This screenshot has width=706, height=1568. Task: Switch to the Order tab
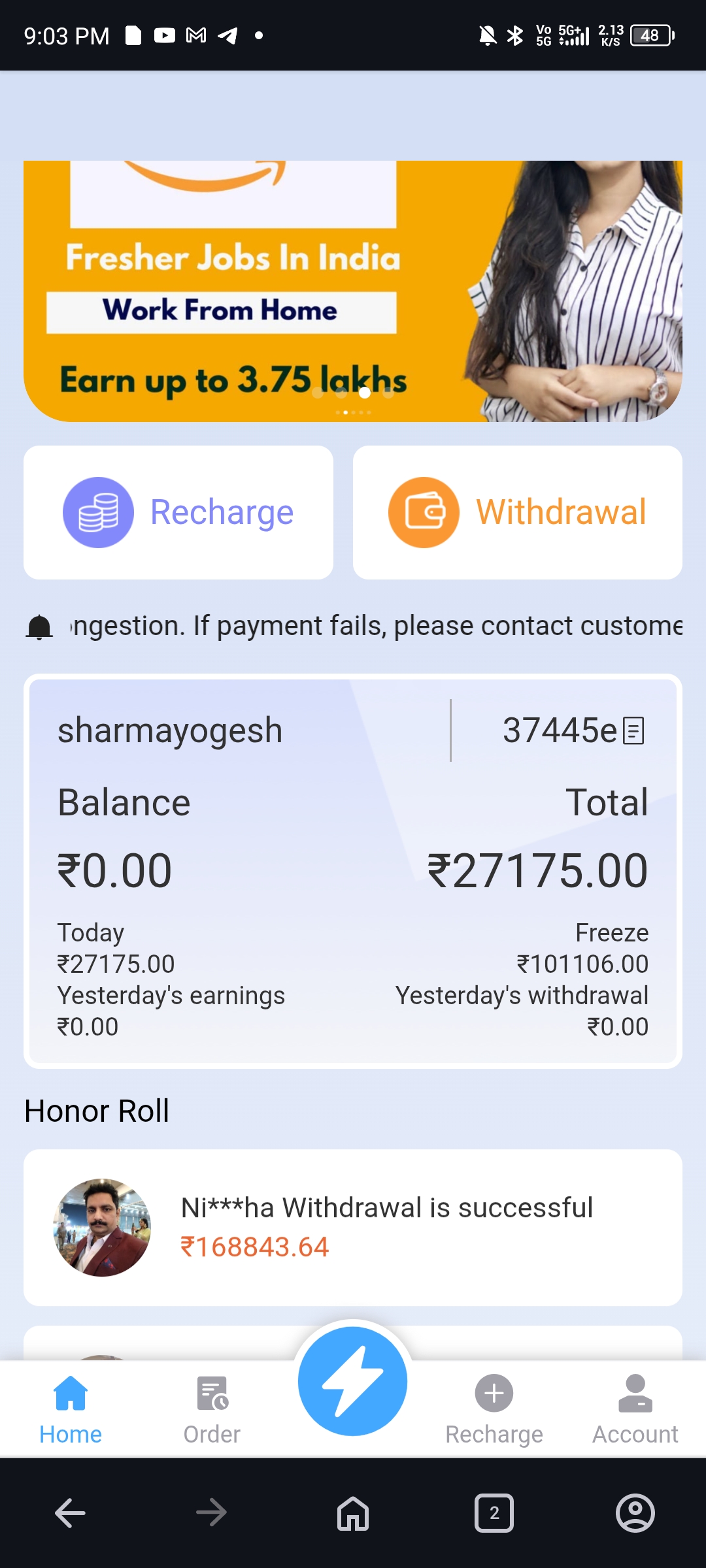point(212,1409)
